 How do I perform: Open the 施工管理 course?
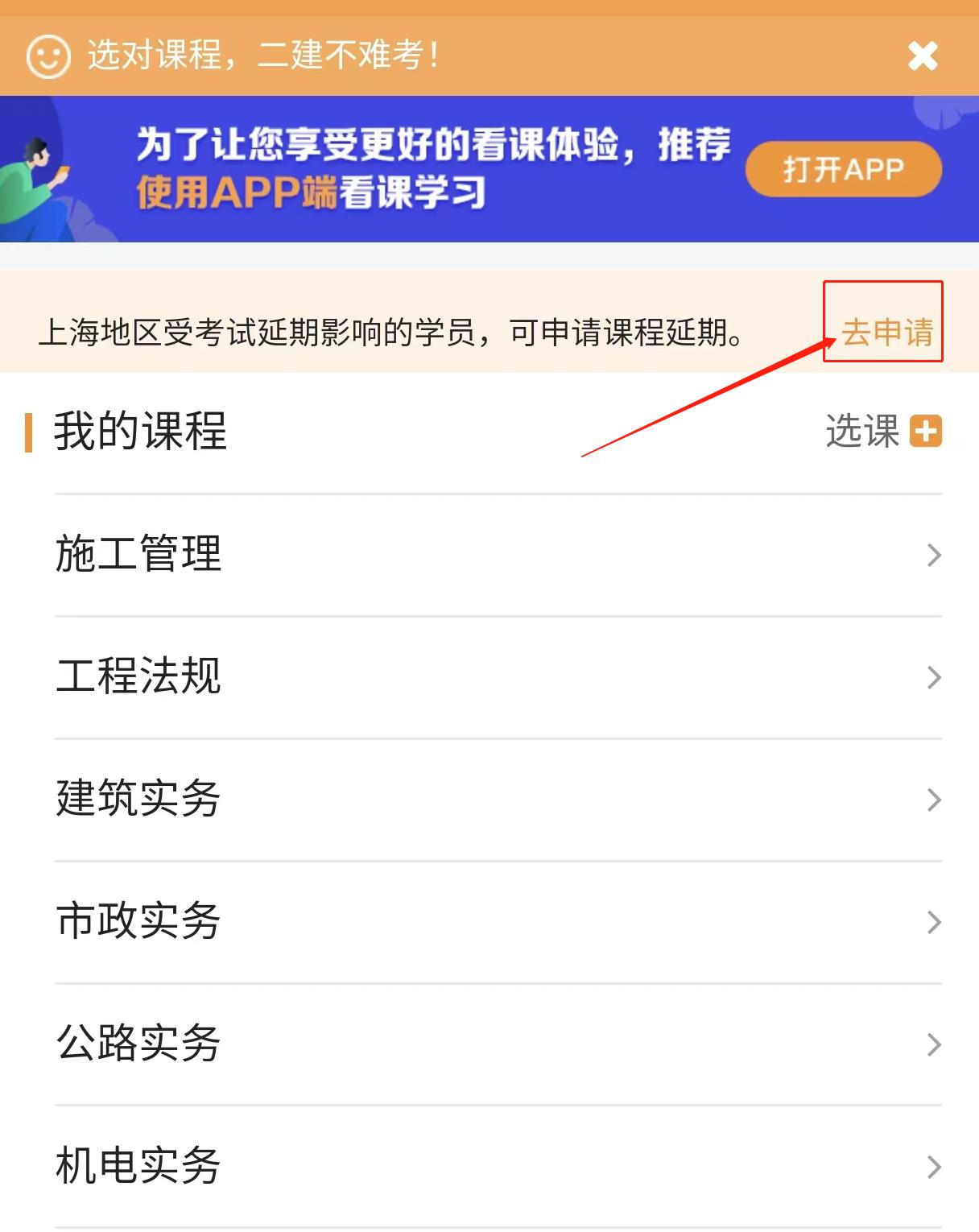pyautogui.click(x=498, y=555)
